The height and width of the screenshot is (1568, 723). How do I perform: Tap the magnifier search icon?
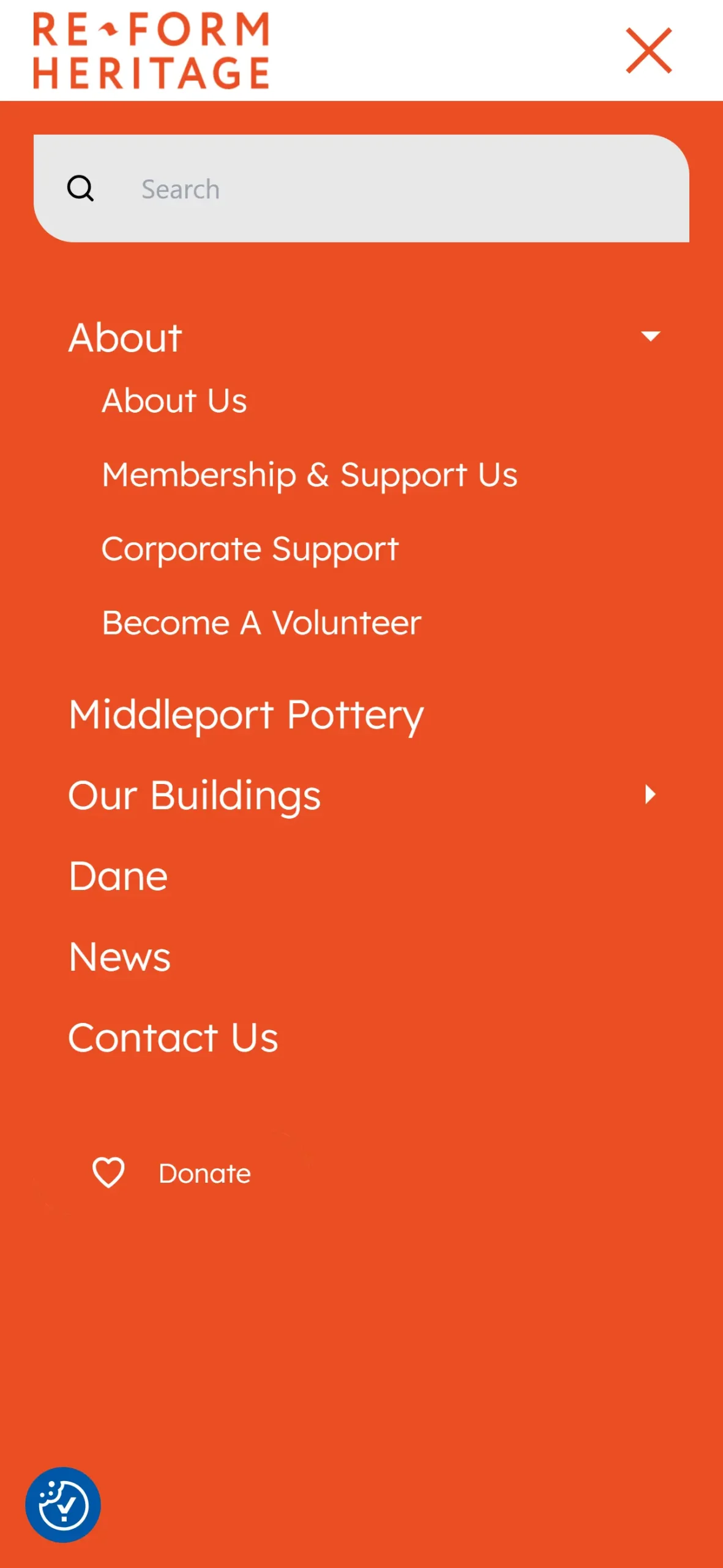tap(80, 189)
